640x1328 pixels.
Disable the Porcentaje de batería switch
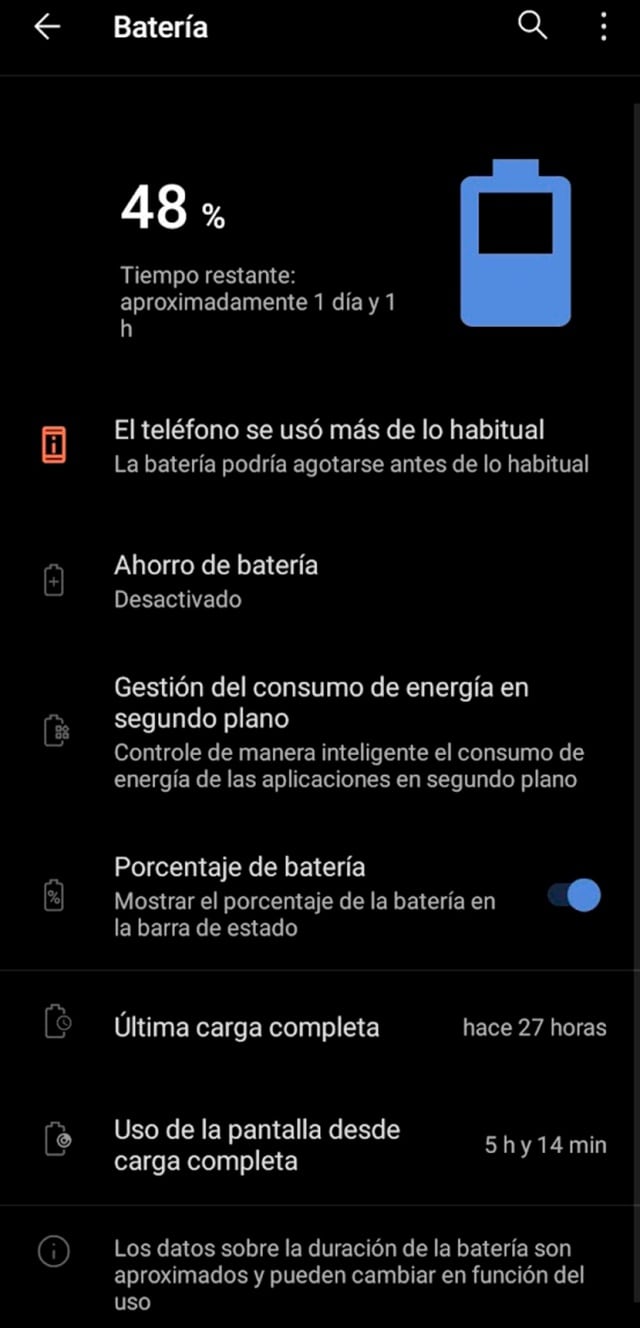click(x=576, y=895)
